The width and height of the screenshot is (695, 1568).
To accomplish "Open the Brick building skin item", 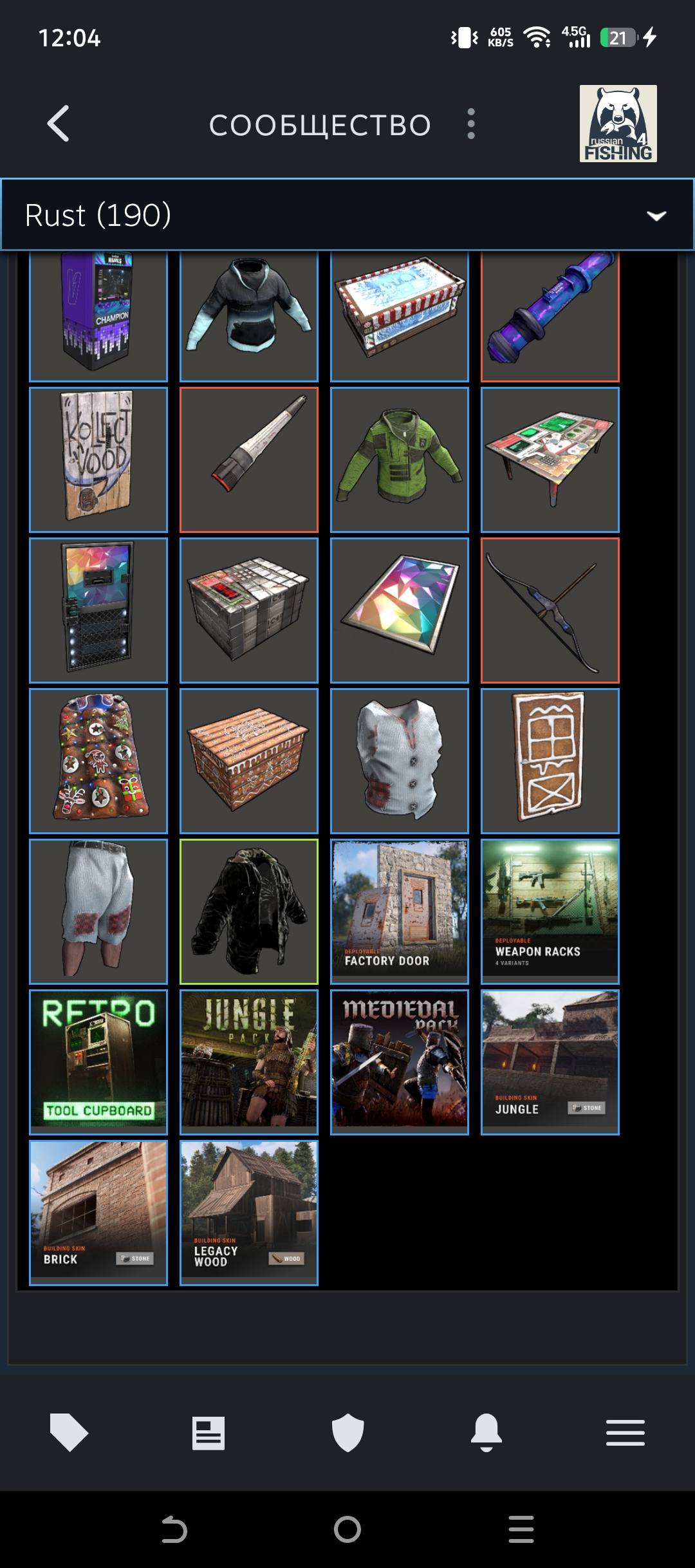I will (x=98, y=1213).
